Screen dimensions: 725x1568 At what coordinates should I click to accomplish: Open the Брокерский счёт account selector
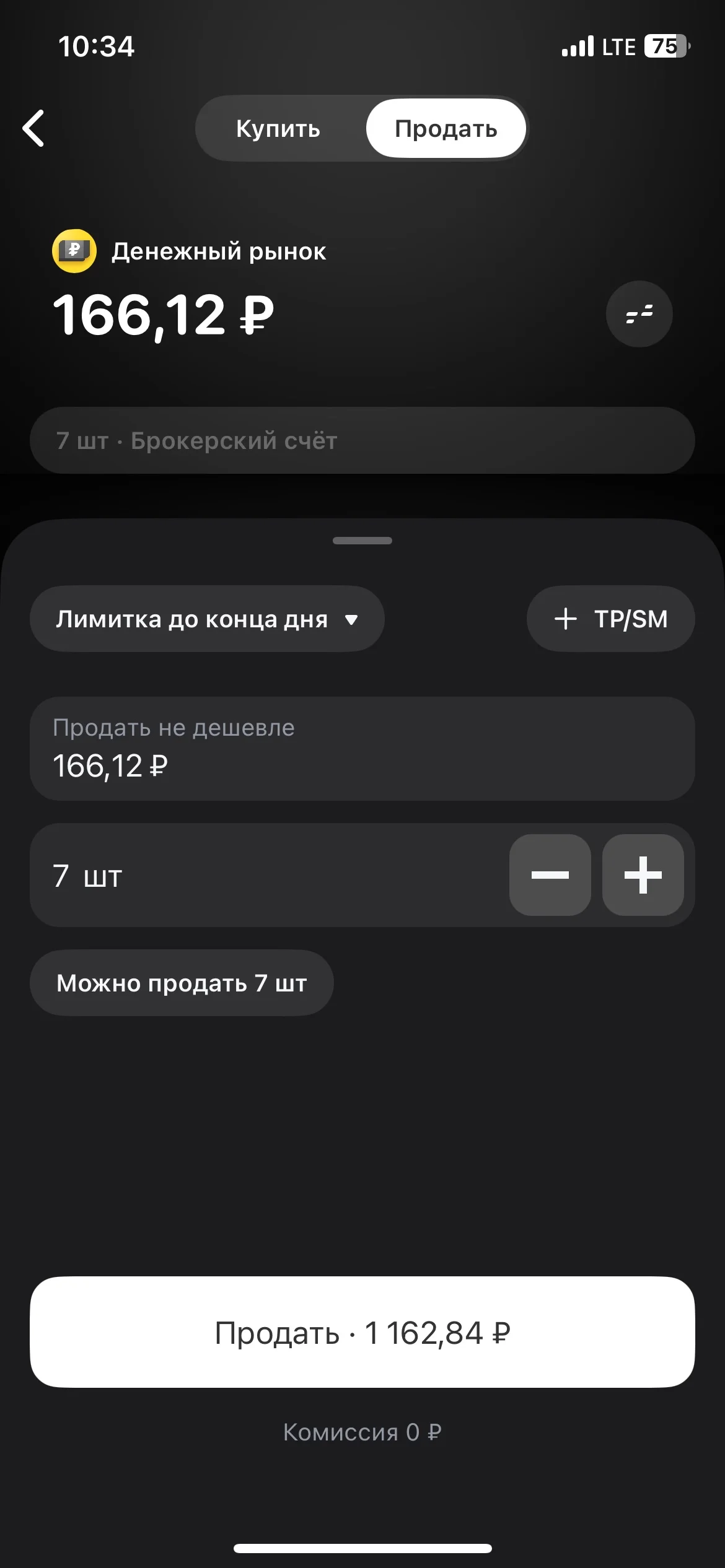coord(362,440)
